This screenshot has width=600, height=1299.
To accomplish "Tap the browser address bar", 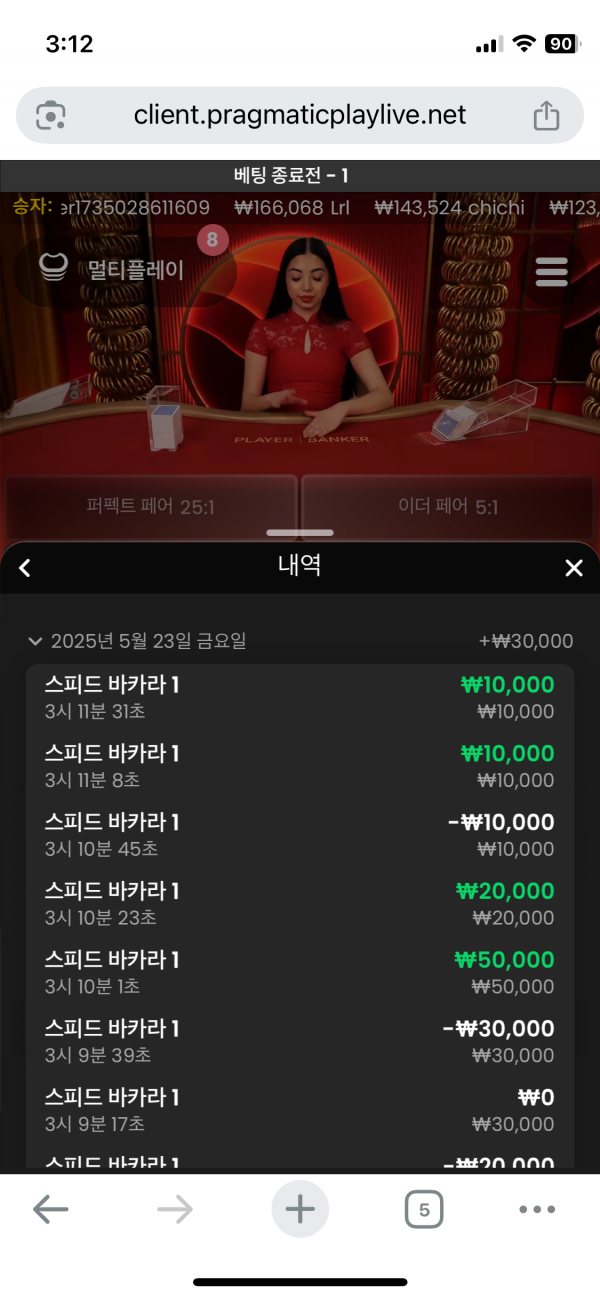I will (300, 116).
